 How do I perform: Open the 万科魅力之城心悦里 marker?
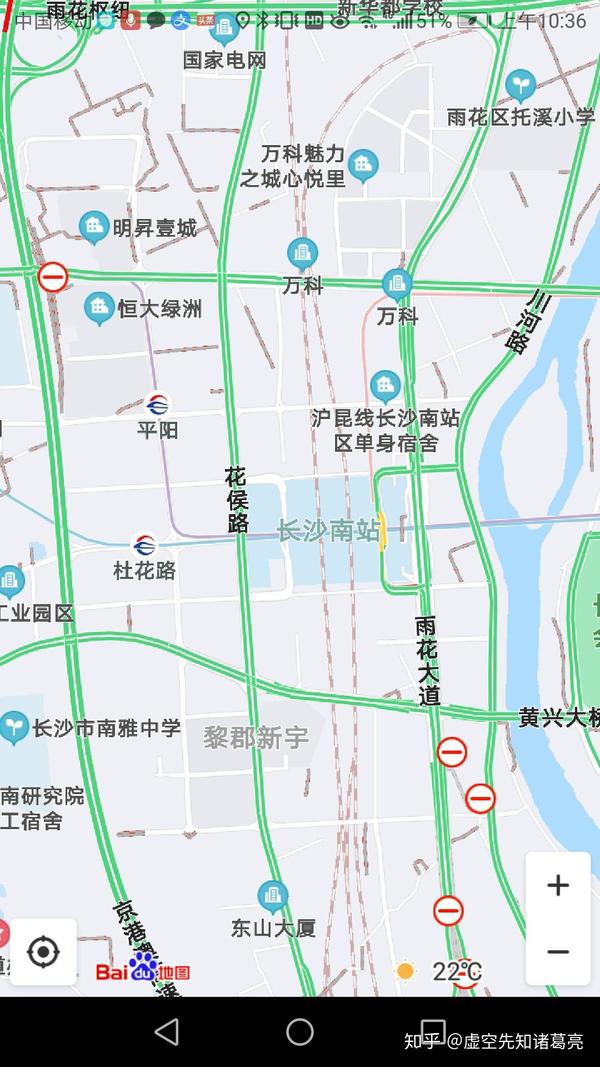[364, 161]
